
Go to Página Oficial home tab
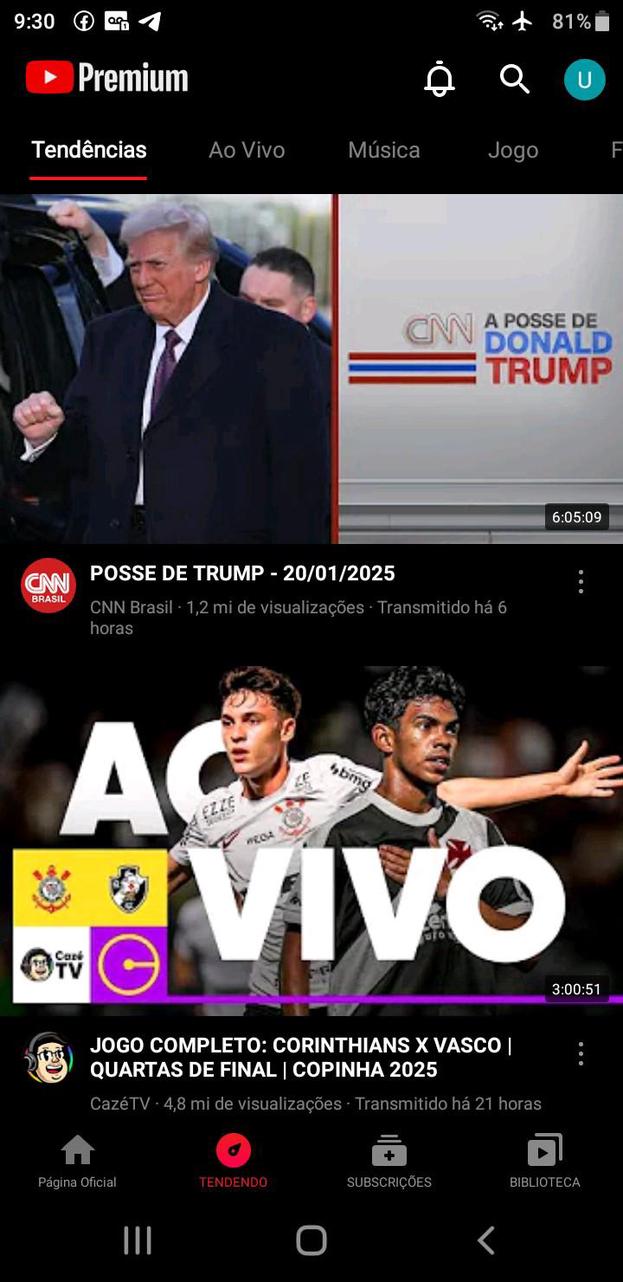77,1162
